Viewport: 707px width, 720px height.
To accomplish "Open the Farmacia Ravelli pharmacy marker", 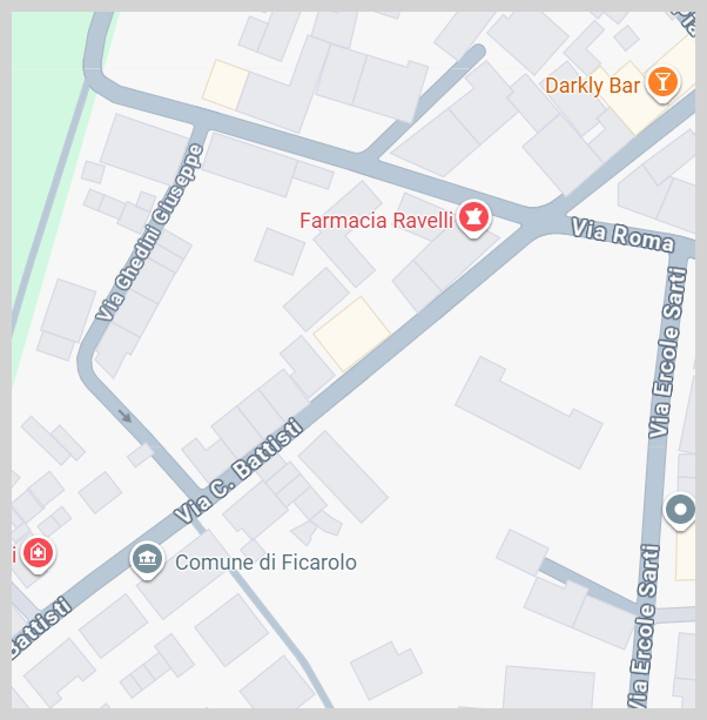I will coord(473,218).
